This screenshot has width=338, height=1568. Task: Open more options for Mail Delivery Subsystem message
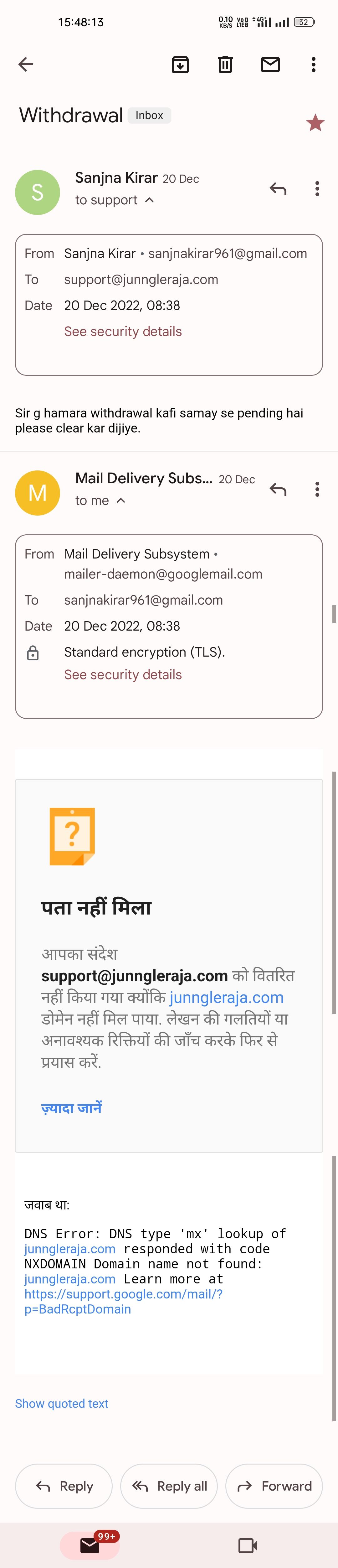coord(317,489)
